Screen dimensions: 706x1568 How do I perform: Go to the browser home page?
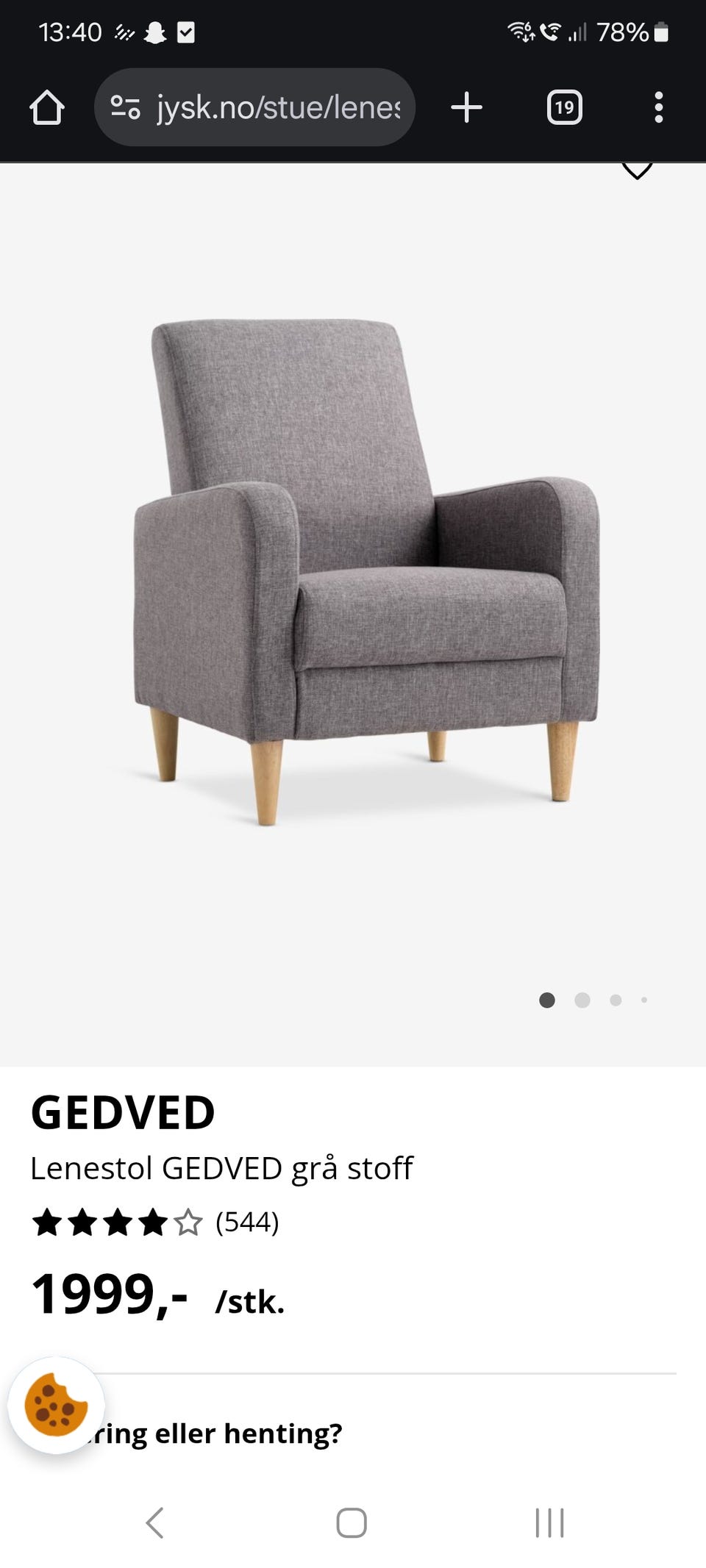(47, 108)
